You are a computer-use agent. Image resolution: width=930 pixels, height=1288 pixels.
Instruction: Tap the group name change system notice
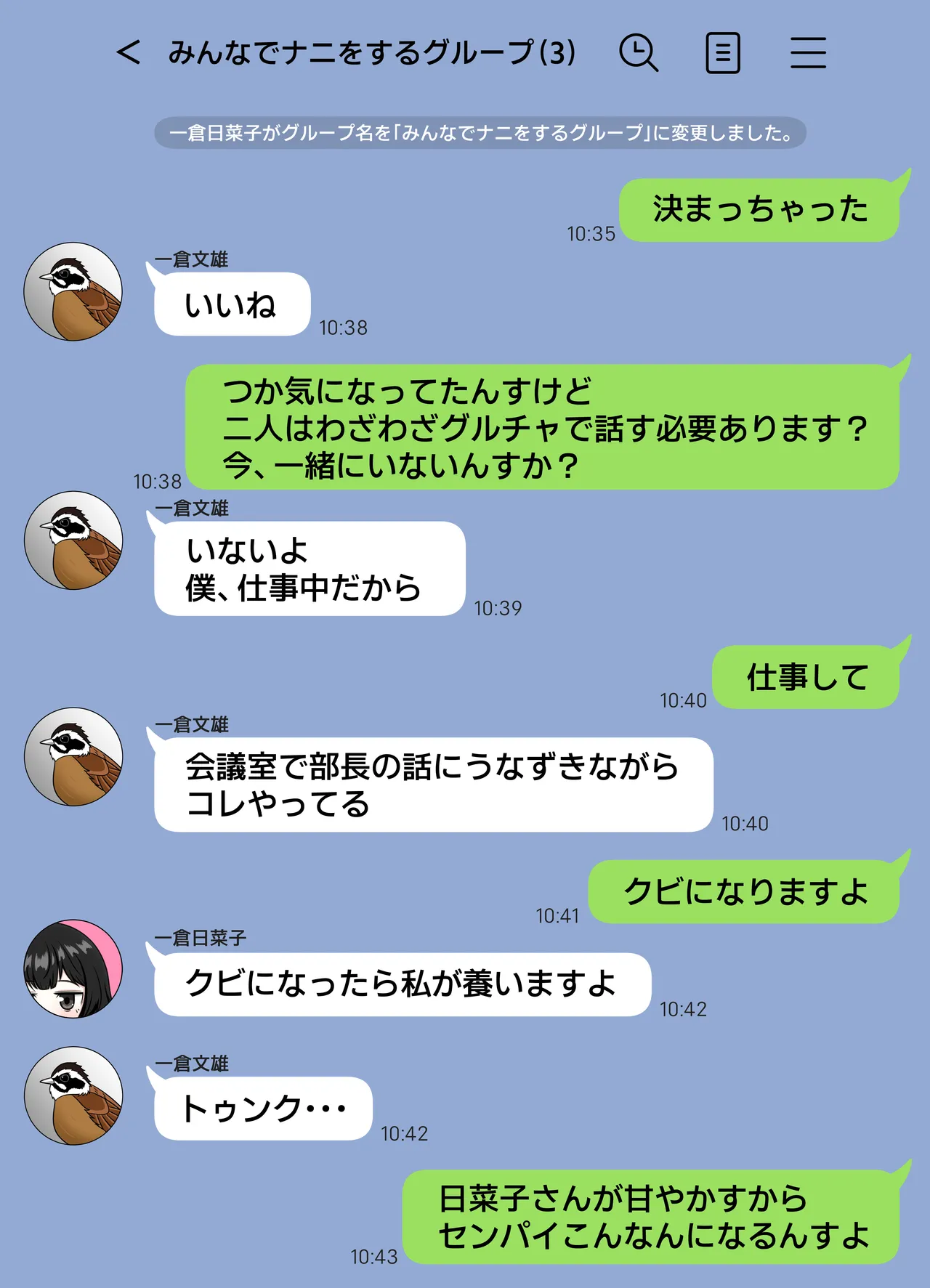click(x=480, y=133)
